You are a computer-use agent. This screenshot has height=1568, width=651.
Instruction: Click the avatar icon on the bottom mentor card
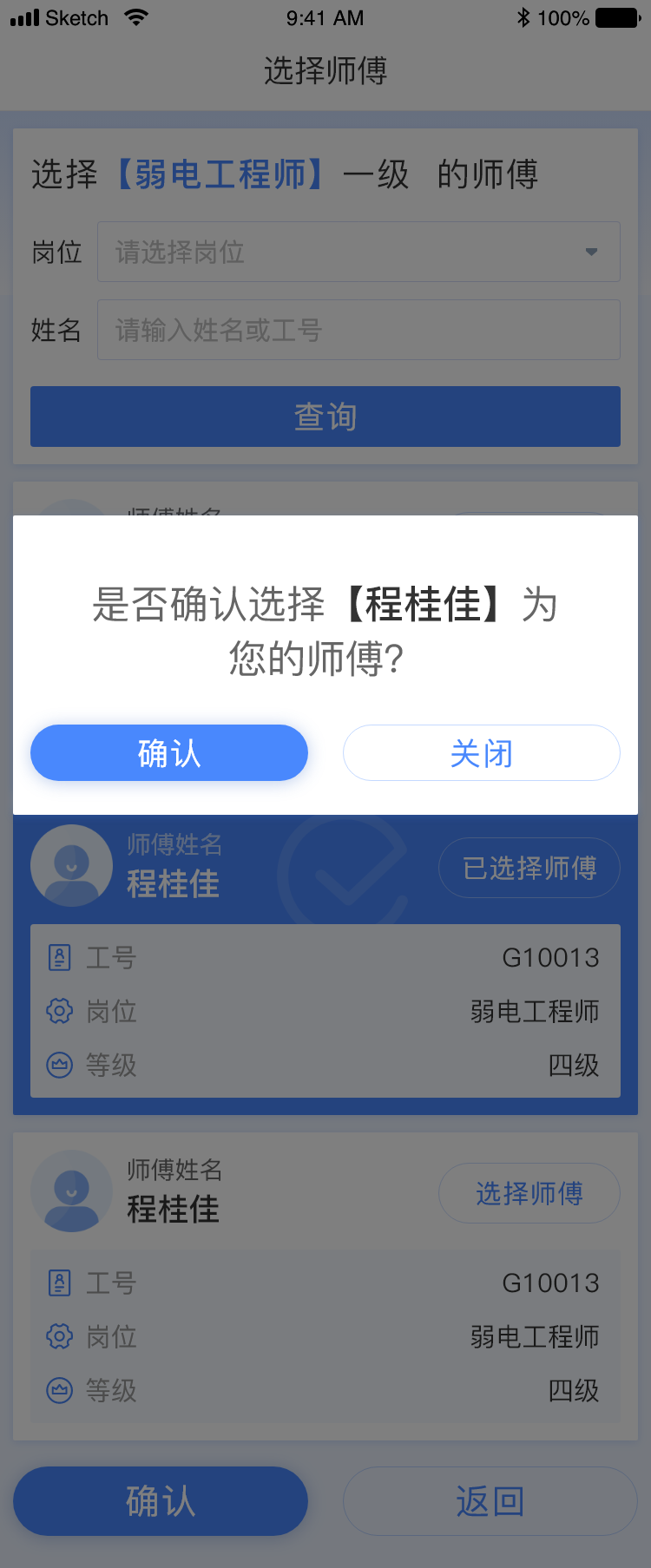click(x=71, y=1191)
